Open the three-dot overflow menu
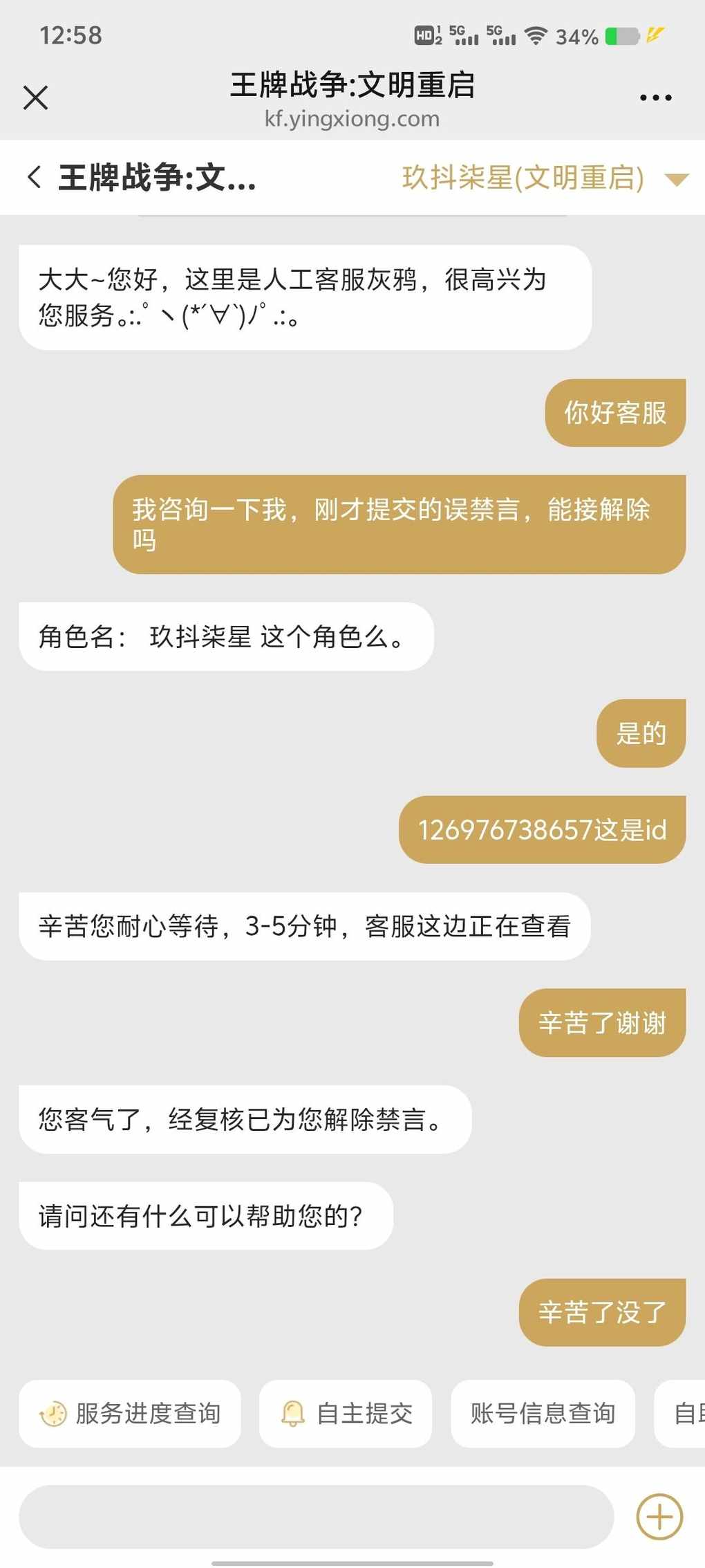Image resolution: width=705 pixels, height=1568 pixels. [655, 98]
